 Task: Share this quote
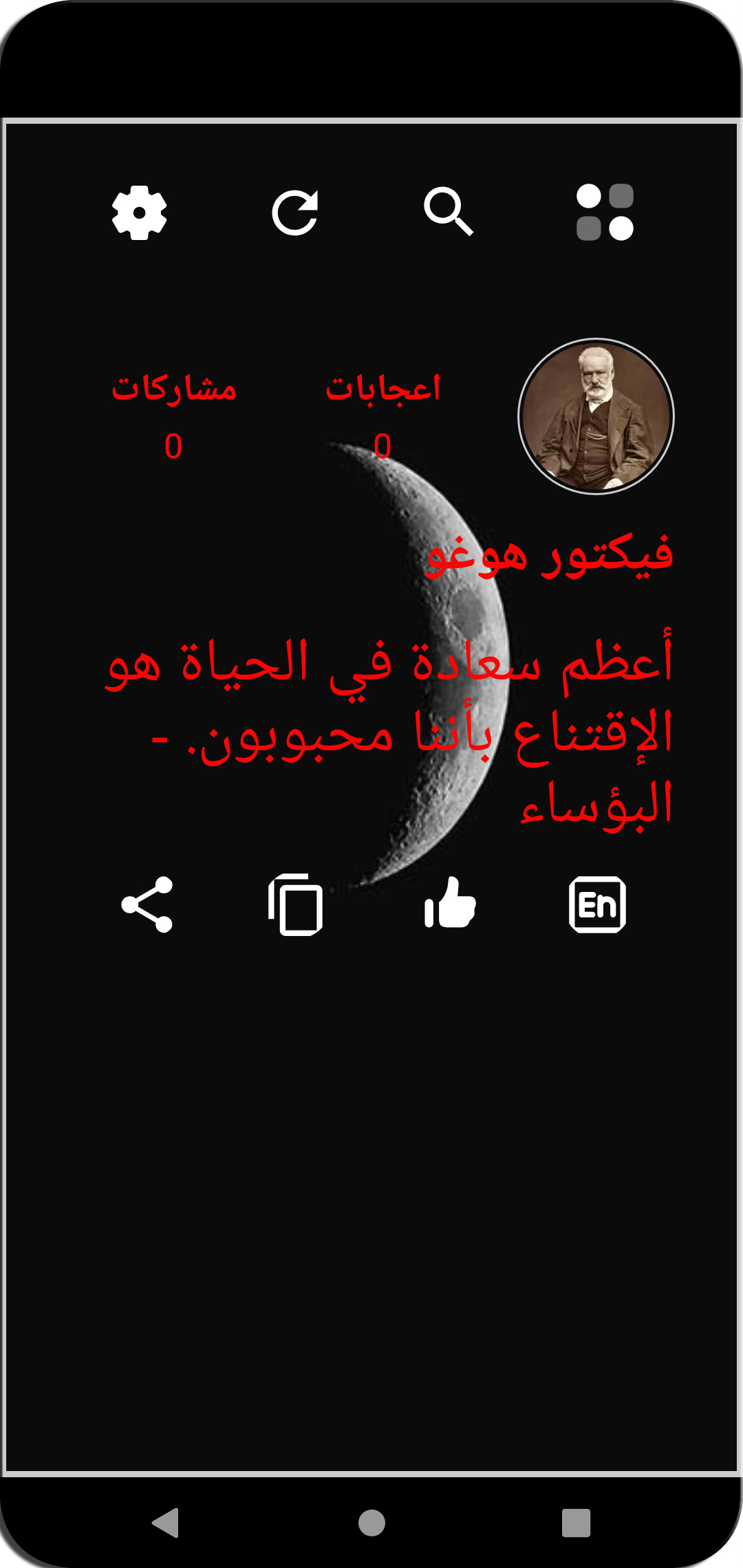pos(147,904)
